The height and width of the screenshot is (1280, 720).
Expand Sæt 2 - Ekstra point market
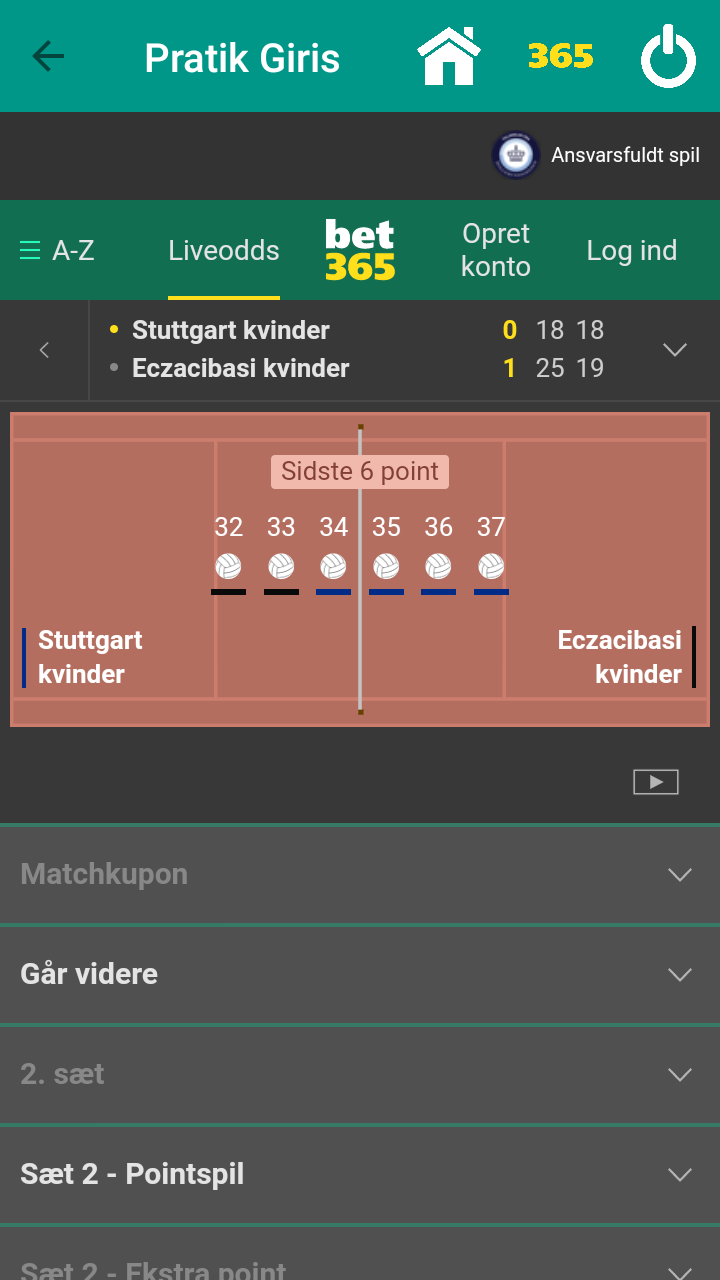pyautogui.click(x=360, y=1266)
